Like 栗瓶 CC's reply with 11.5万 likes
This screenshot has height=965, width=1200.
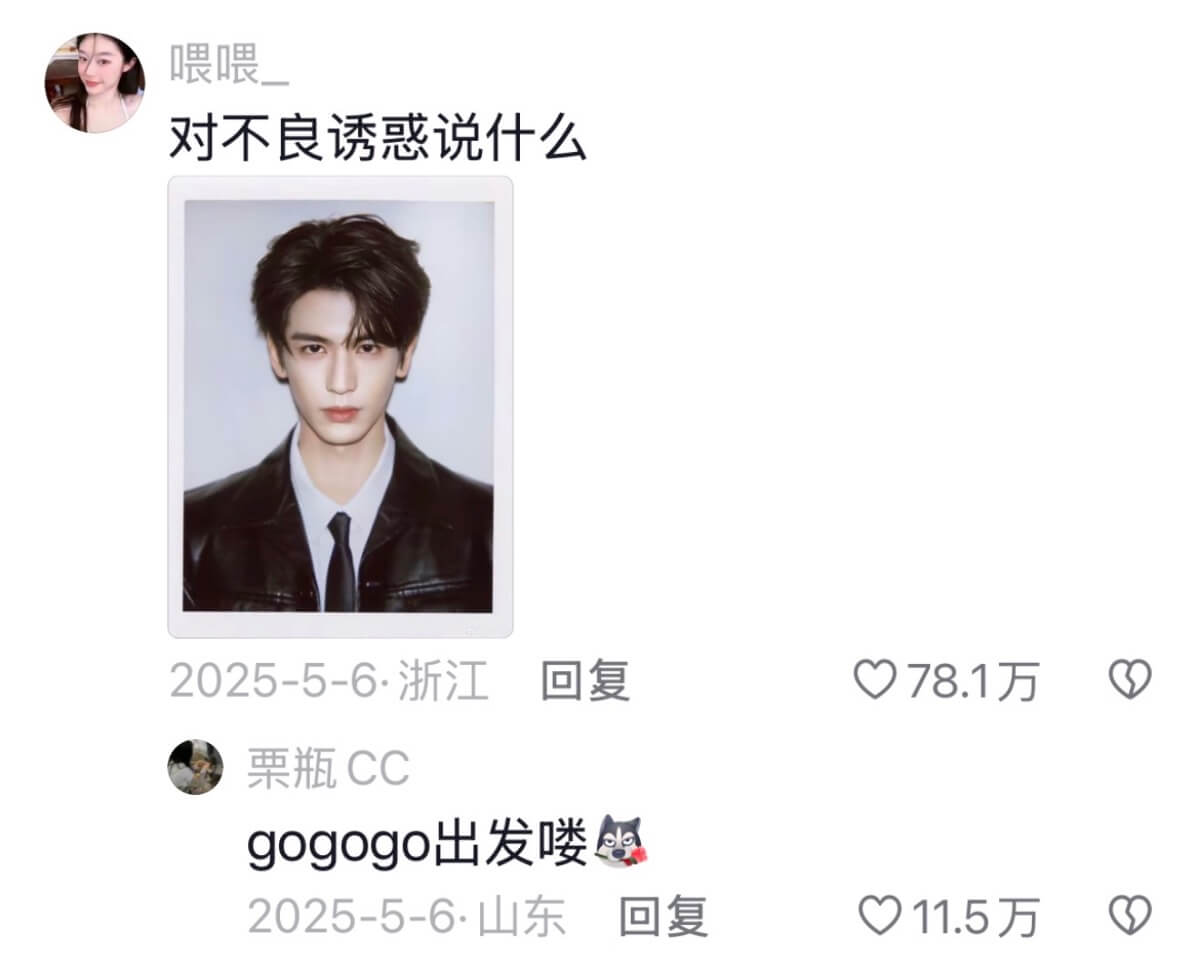pyautogui.click(x=881, y=916)
